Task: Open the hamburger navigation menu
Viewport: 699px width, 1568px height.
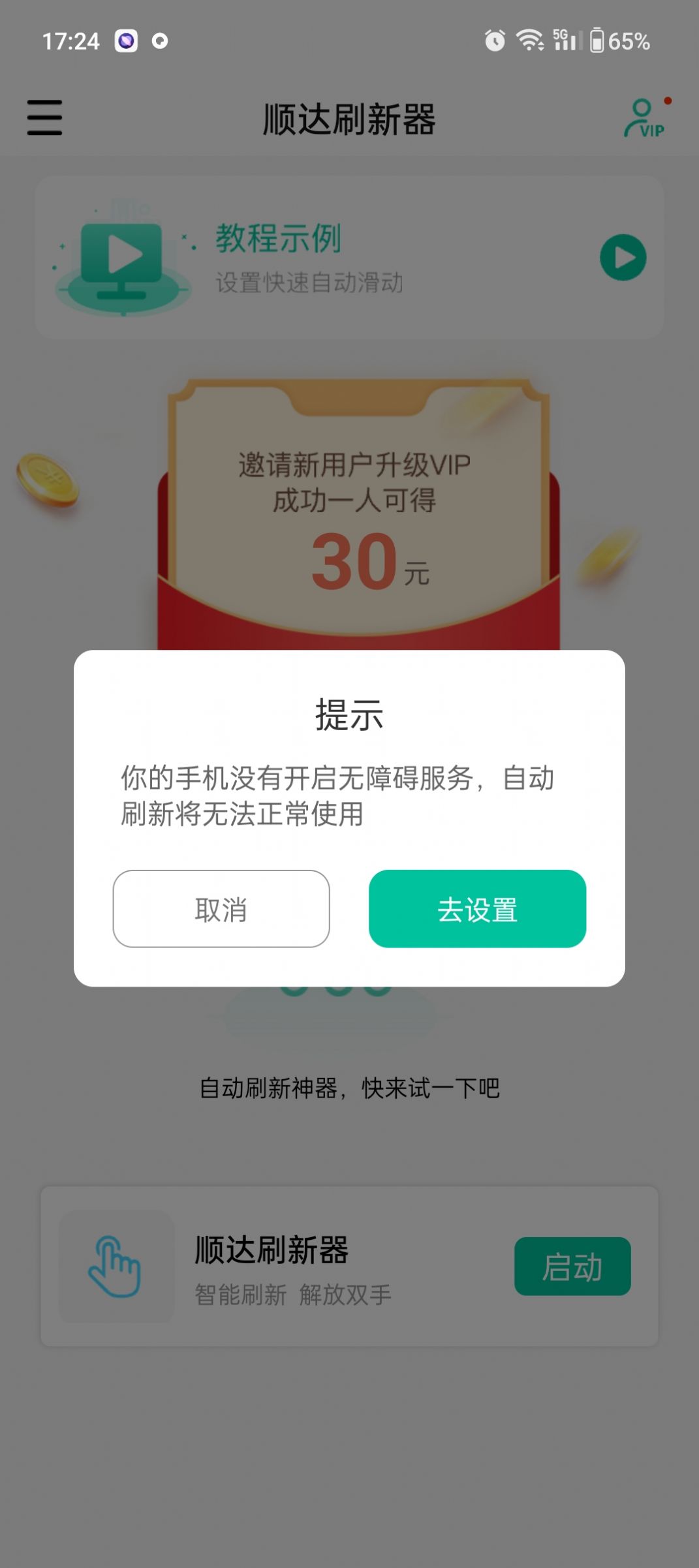Action: 45,118
